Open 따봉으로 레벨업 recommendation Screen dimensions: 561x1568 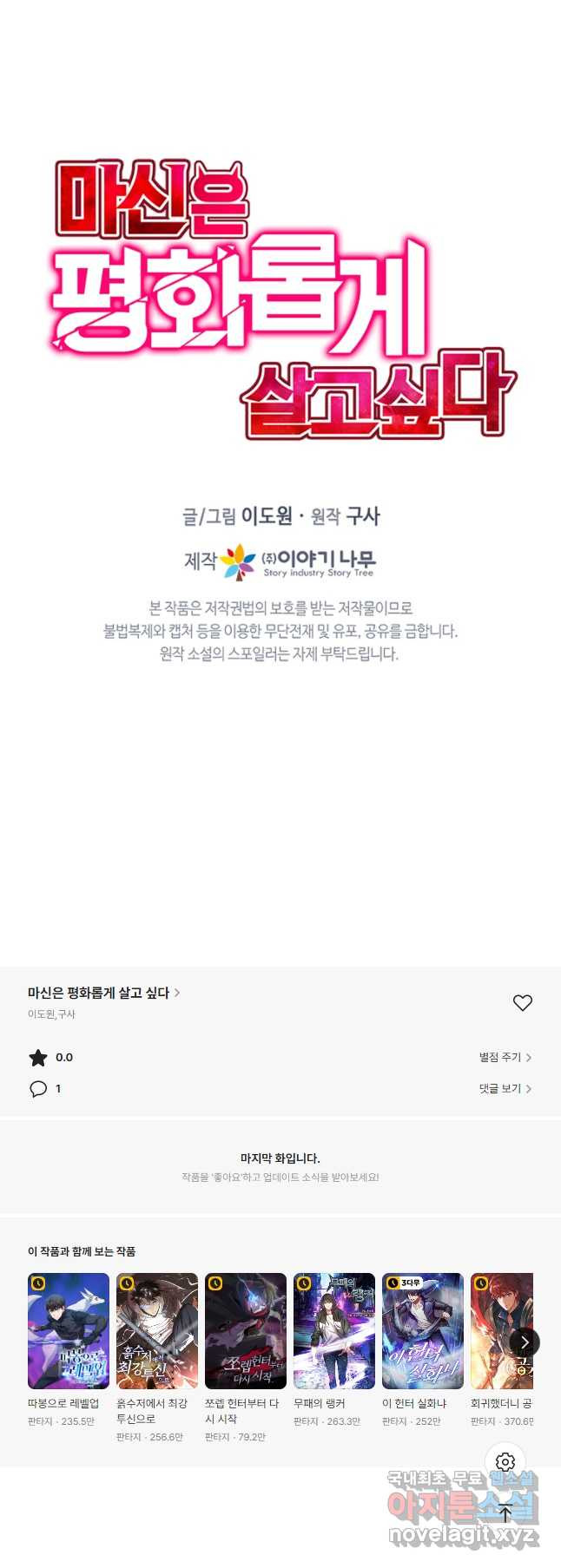point(69,1331)
